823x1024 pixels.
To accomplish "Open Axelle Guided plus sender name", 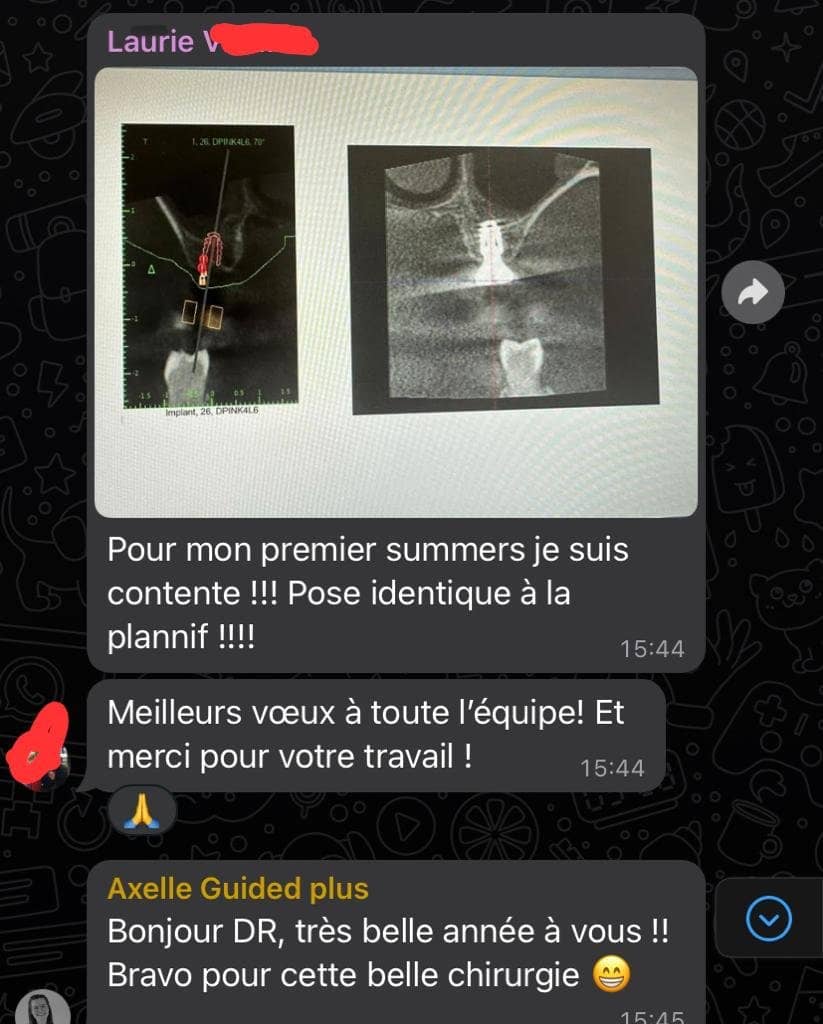I will [x=238, y=888].
